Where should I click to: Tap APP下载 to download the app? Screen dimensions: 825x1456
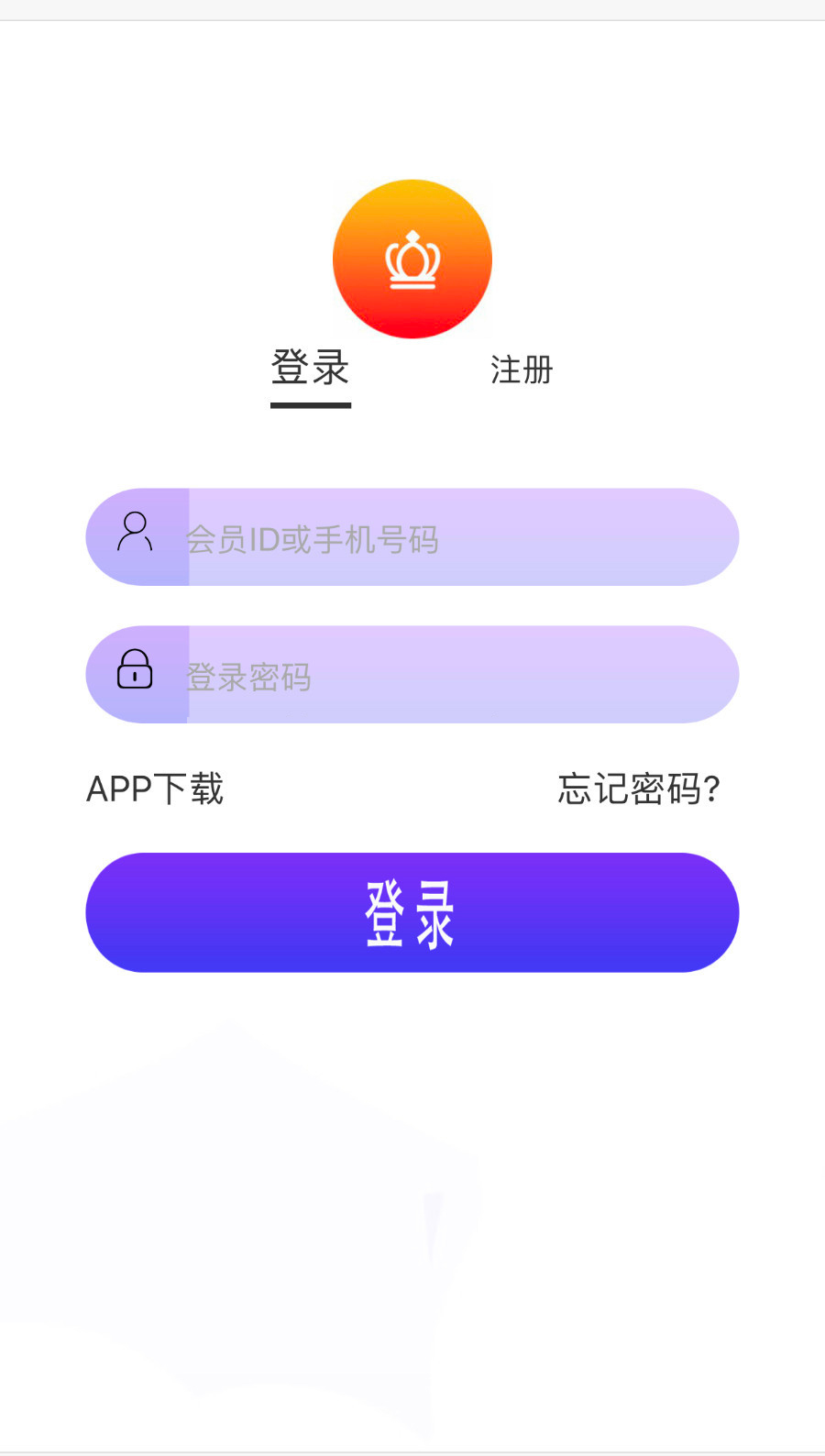(x=155, y=789)
